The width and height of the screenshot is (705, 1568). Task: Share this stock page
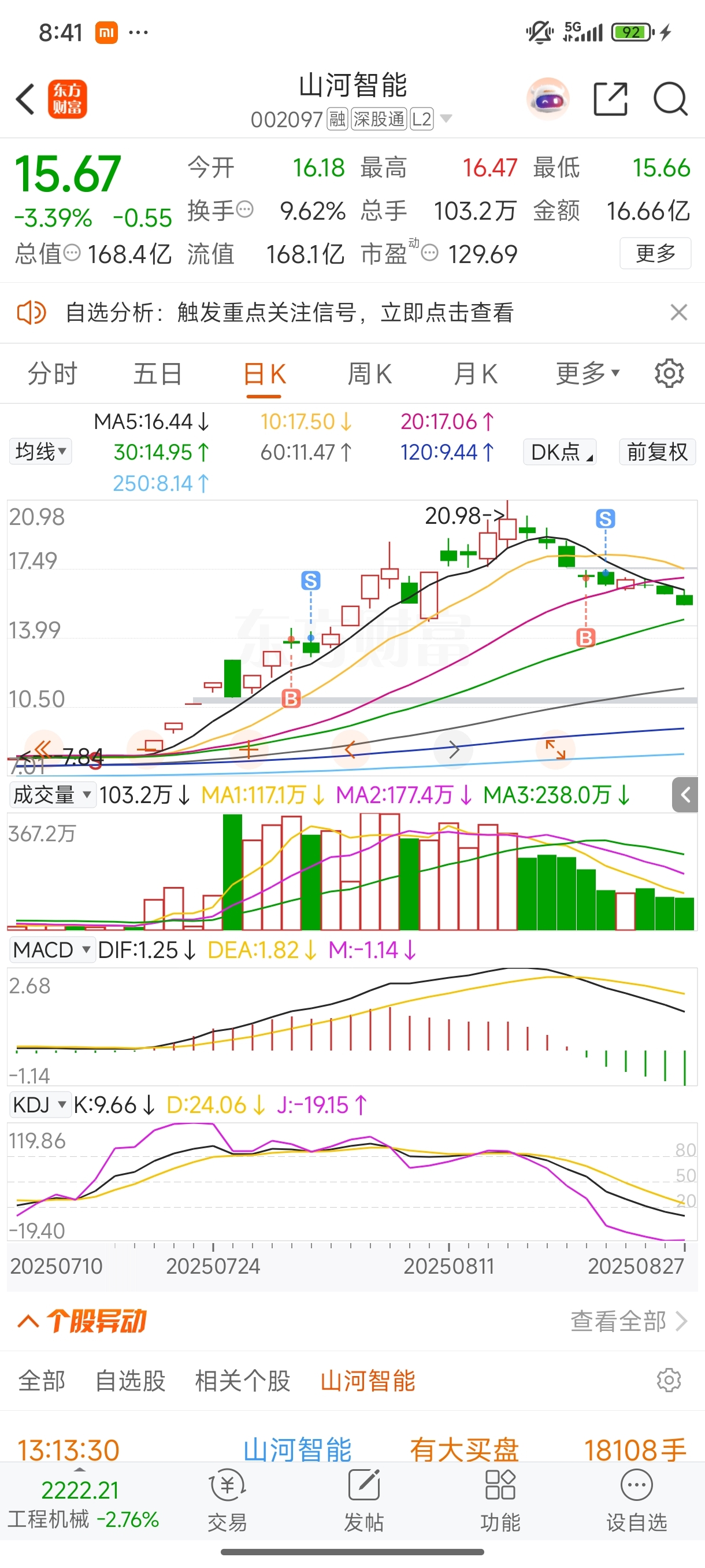610,99
